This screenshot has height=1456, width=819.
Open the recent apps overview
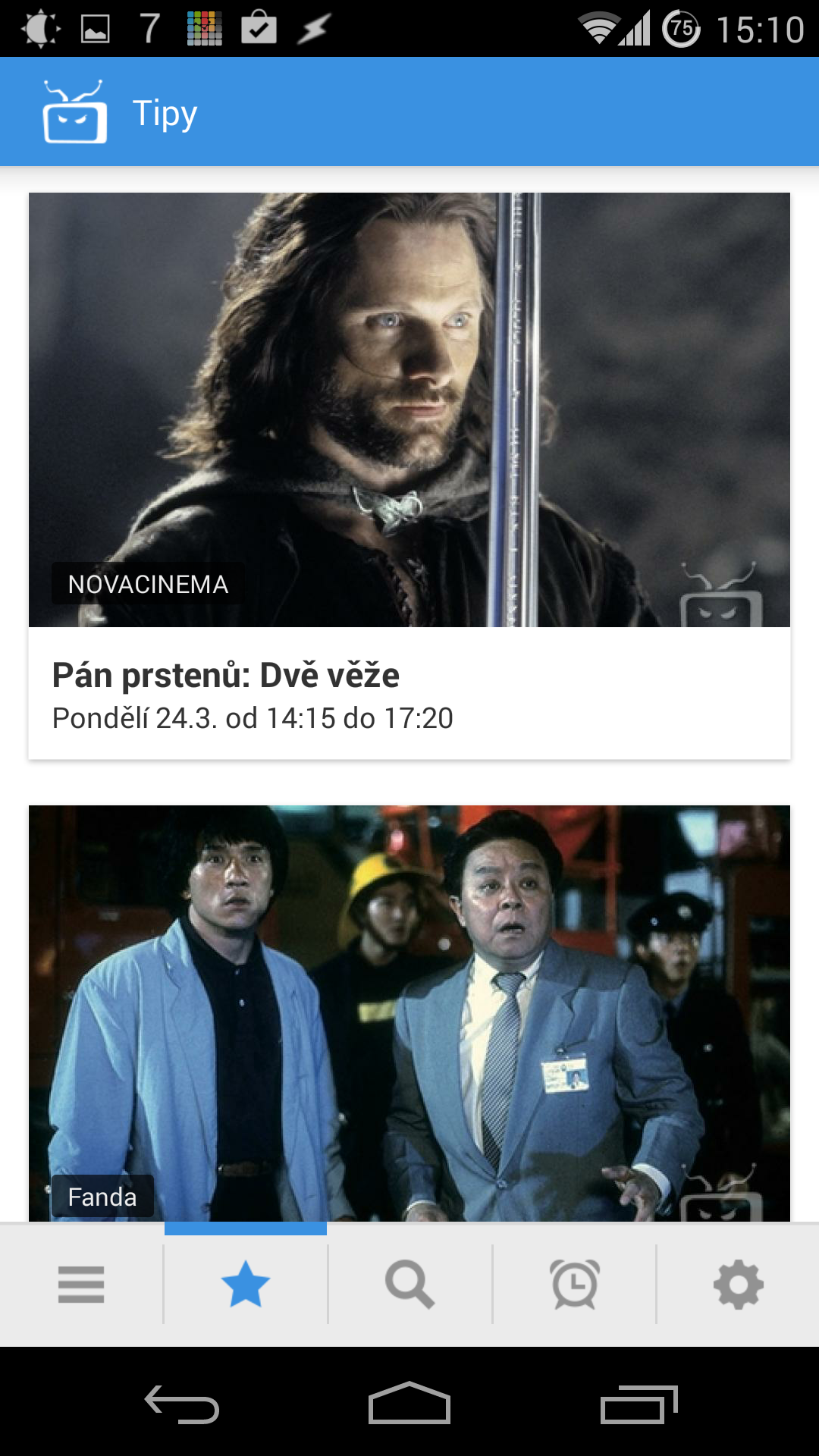[x=639, y=1404]
